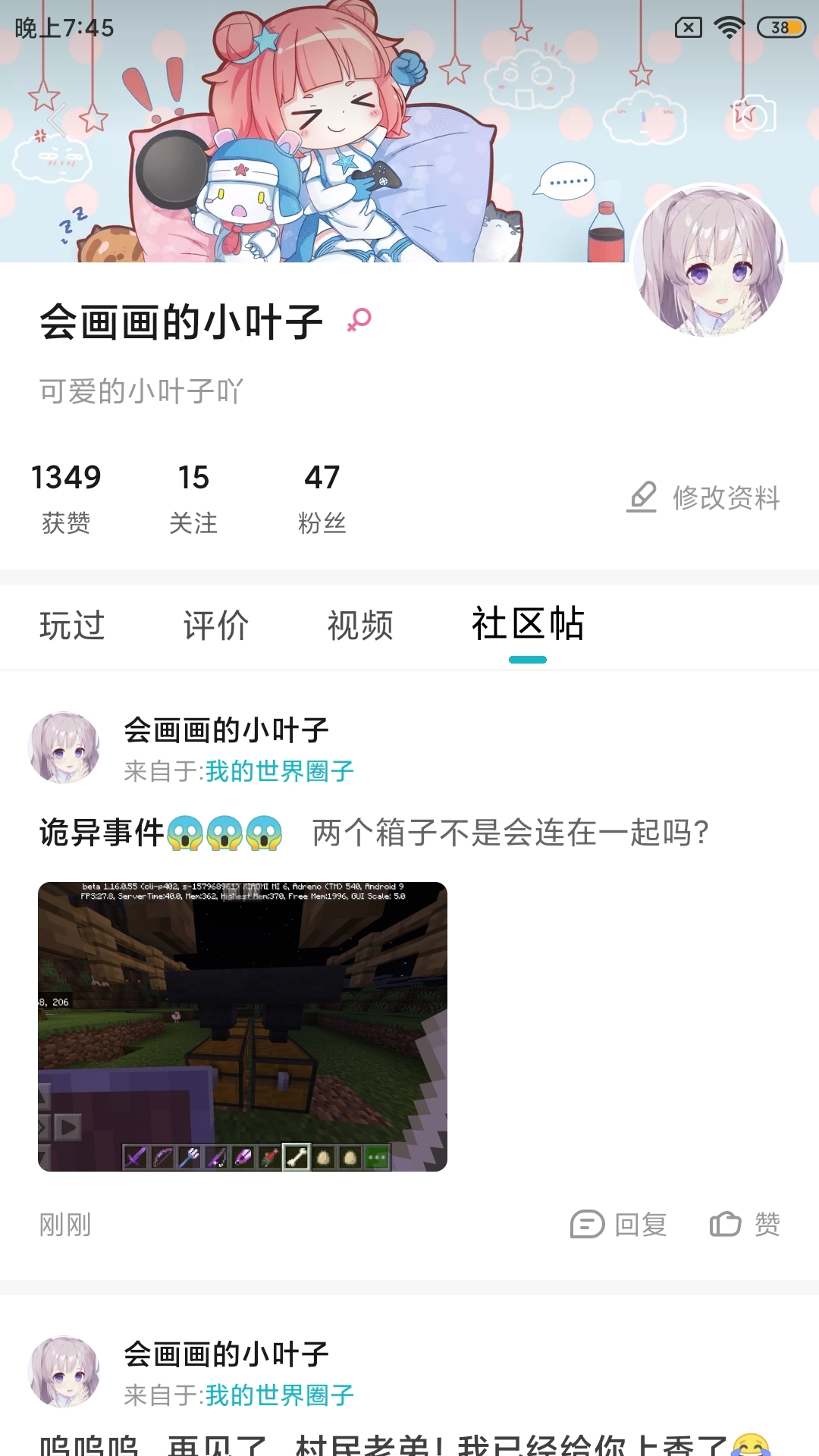This screenshot has height=1456, width=819.
Task: Open the large profile avatar
Action: pyautogui.click(x=709, y=262)
